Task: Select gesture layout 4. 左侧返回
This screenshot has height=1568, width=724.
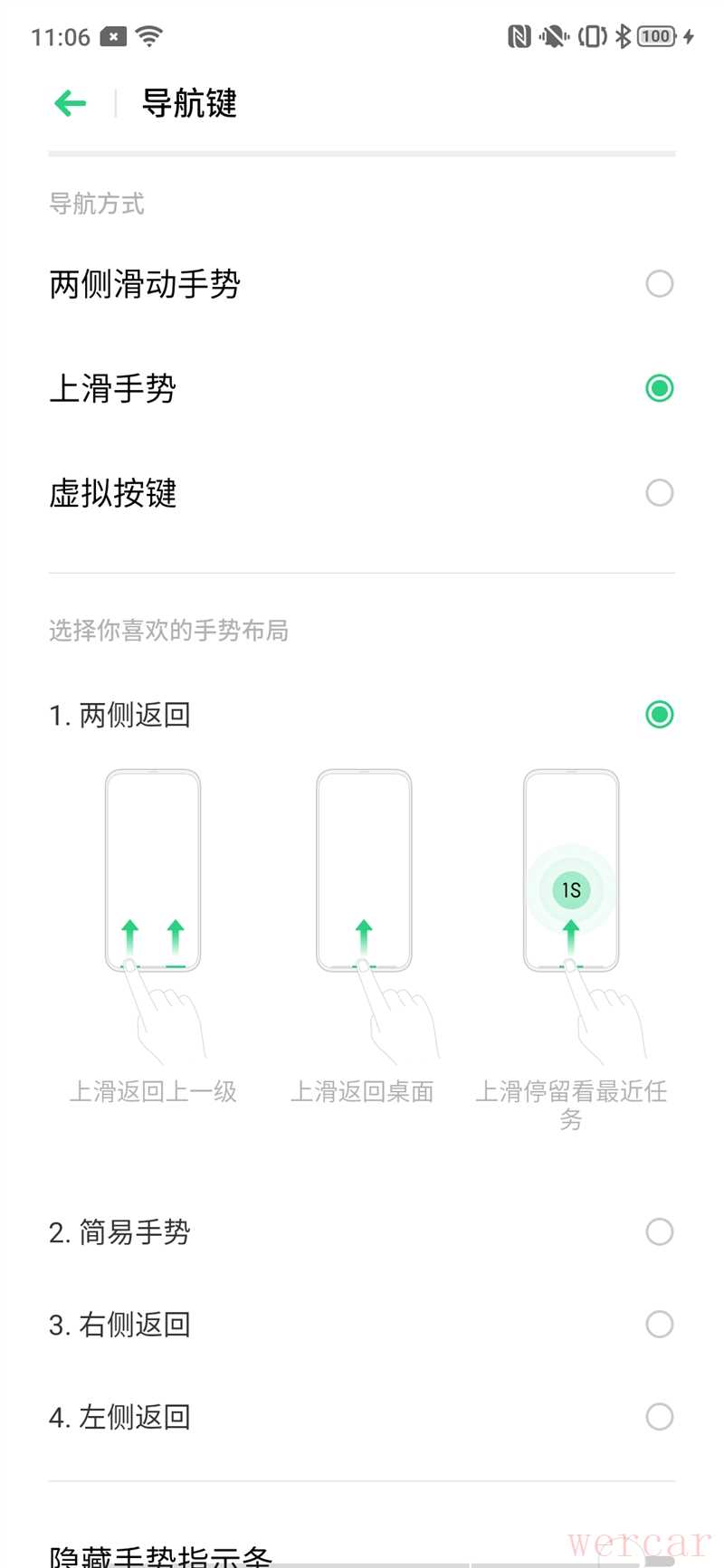Action: pos(659,1417)
